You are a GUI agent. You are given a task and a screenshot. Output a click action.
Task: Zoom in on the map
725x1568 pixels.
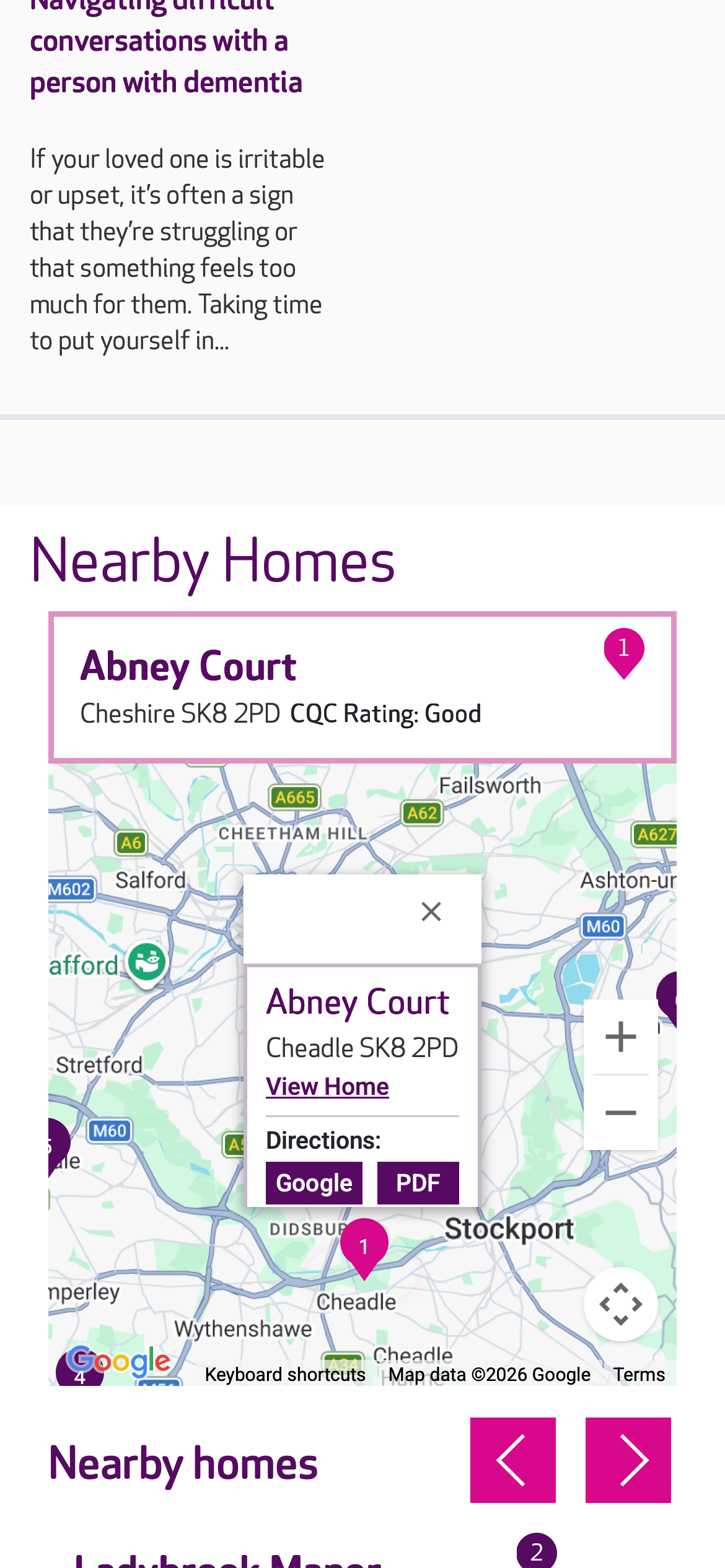pyautogui.click(x=620, y=1037)
